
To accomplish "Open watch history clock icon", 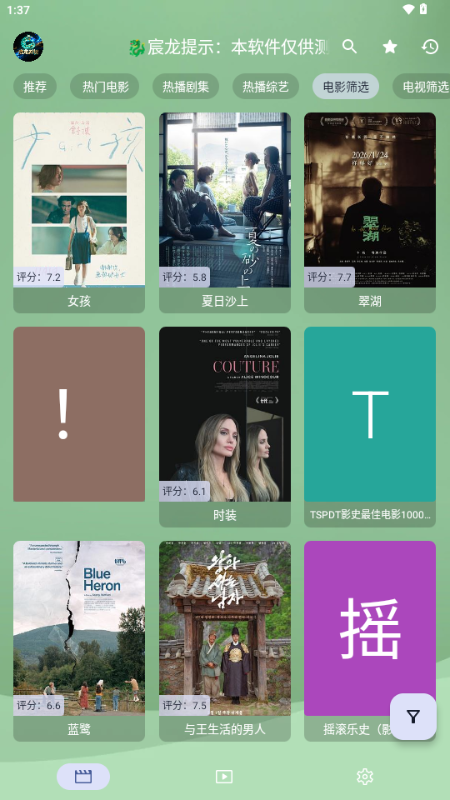I will tap(430, 47).
